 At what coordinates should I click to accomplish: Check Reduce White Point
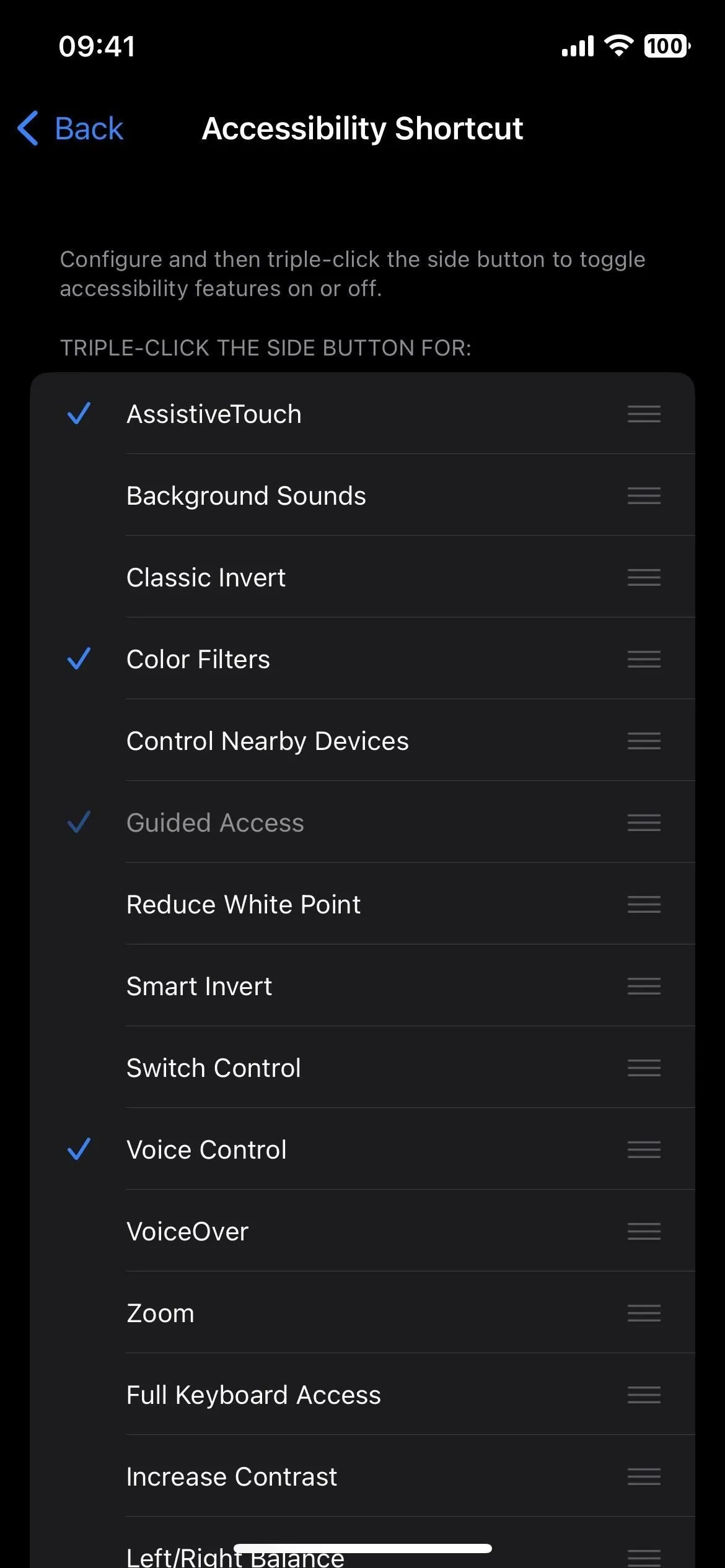pyautogui.click(x=362, y=904)
